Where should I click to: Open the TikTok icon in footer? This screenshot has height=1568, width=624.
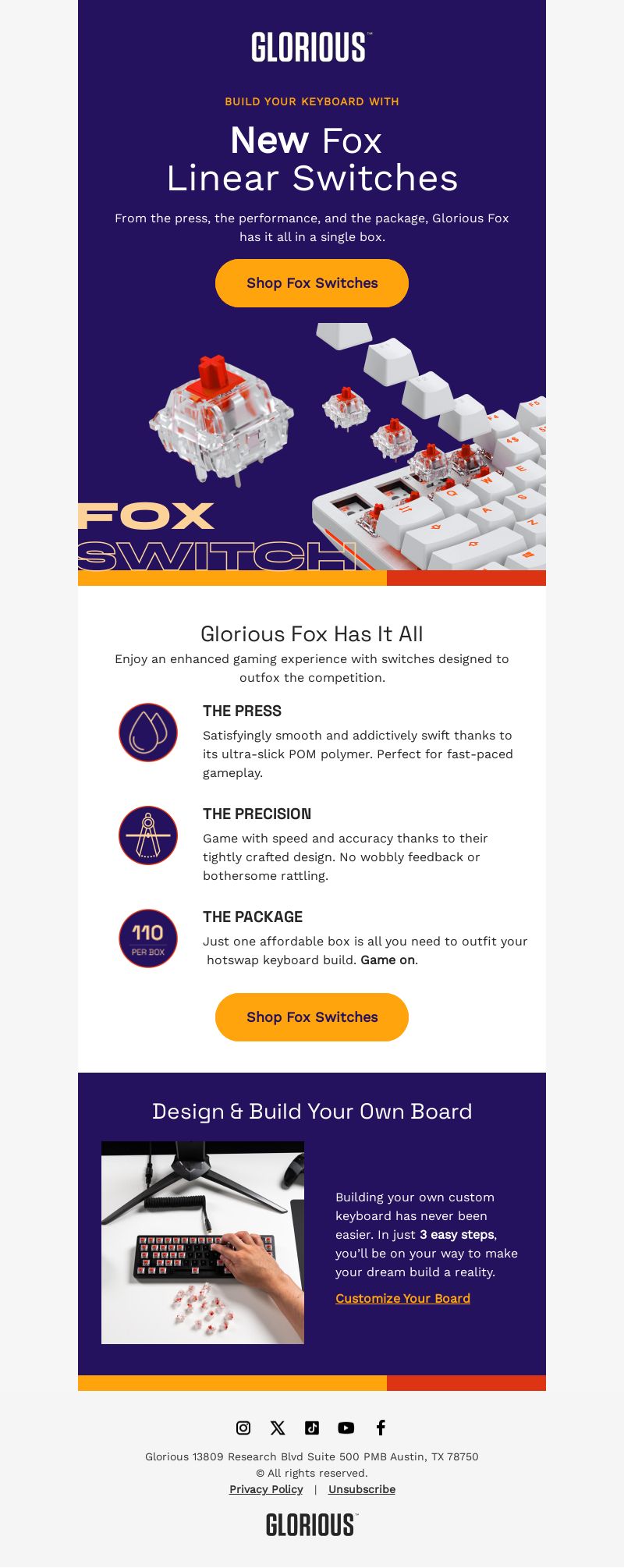click(x=312, y=1428)
